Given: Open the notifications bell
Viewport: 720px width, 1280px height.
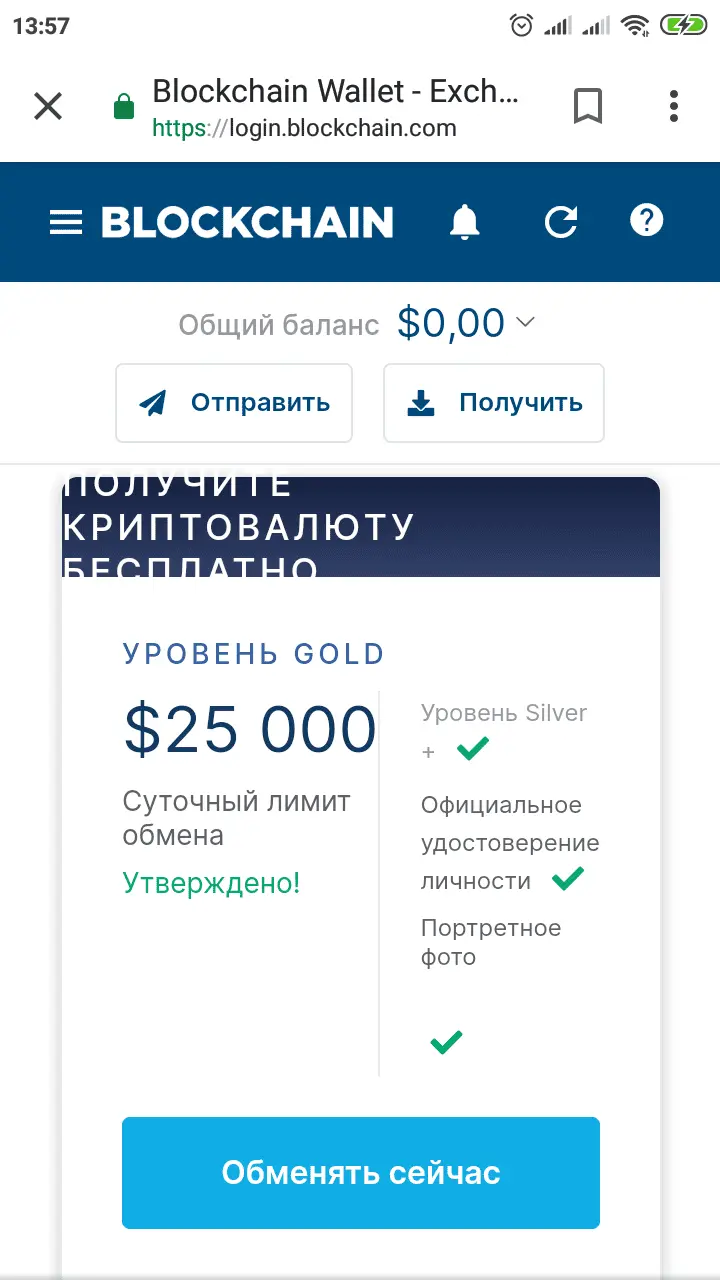Looking at the screenshot, I should point(464,222).
